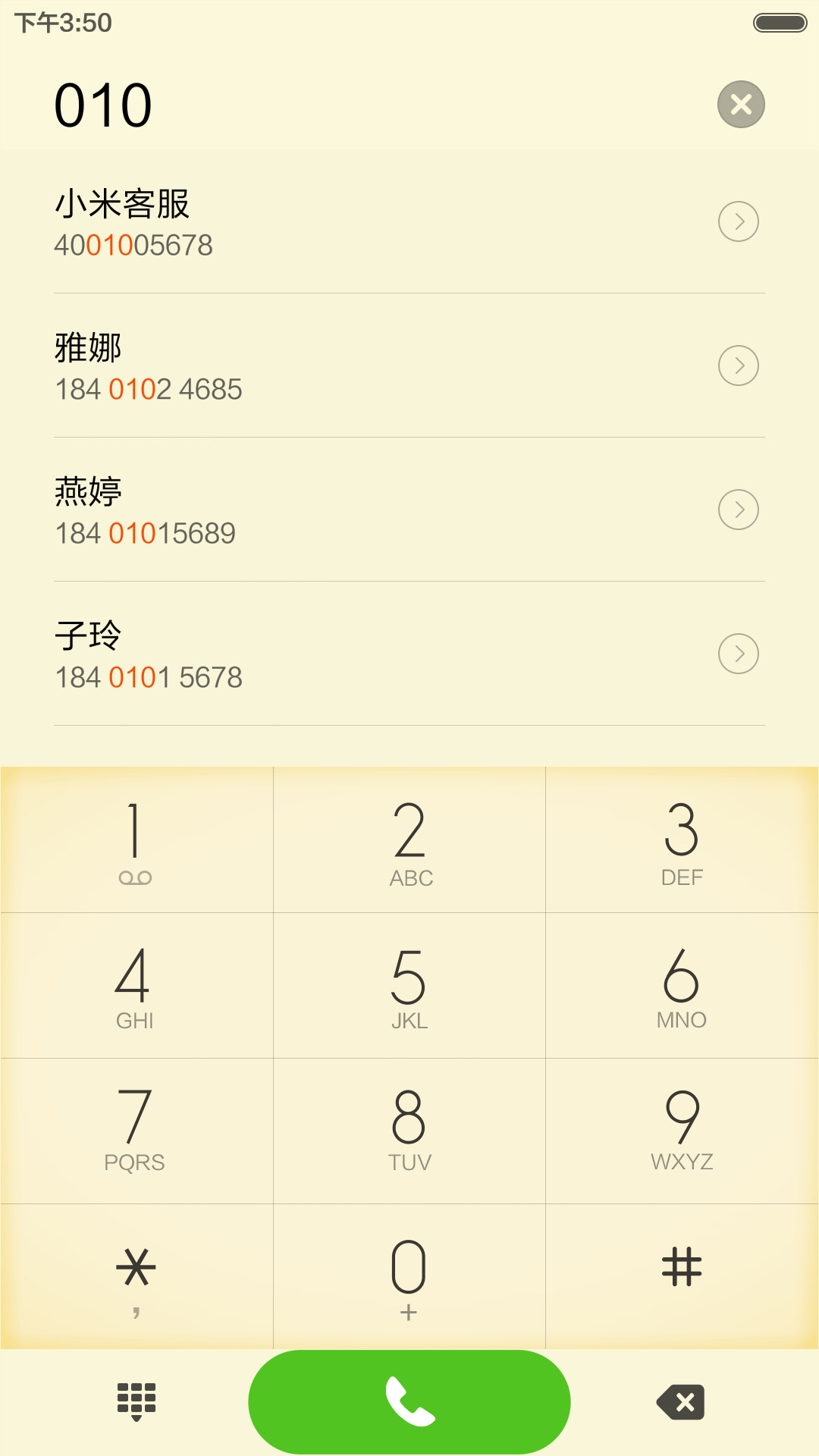
Task: Clear the entered number 010
Action: (741, 104)
